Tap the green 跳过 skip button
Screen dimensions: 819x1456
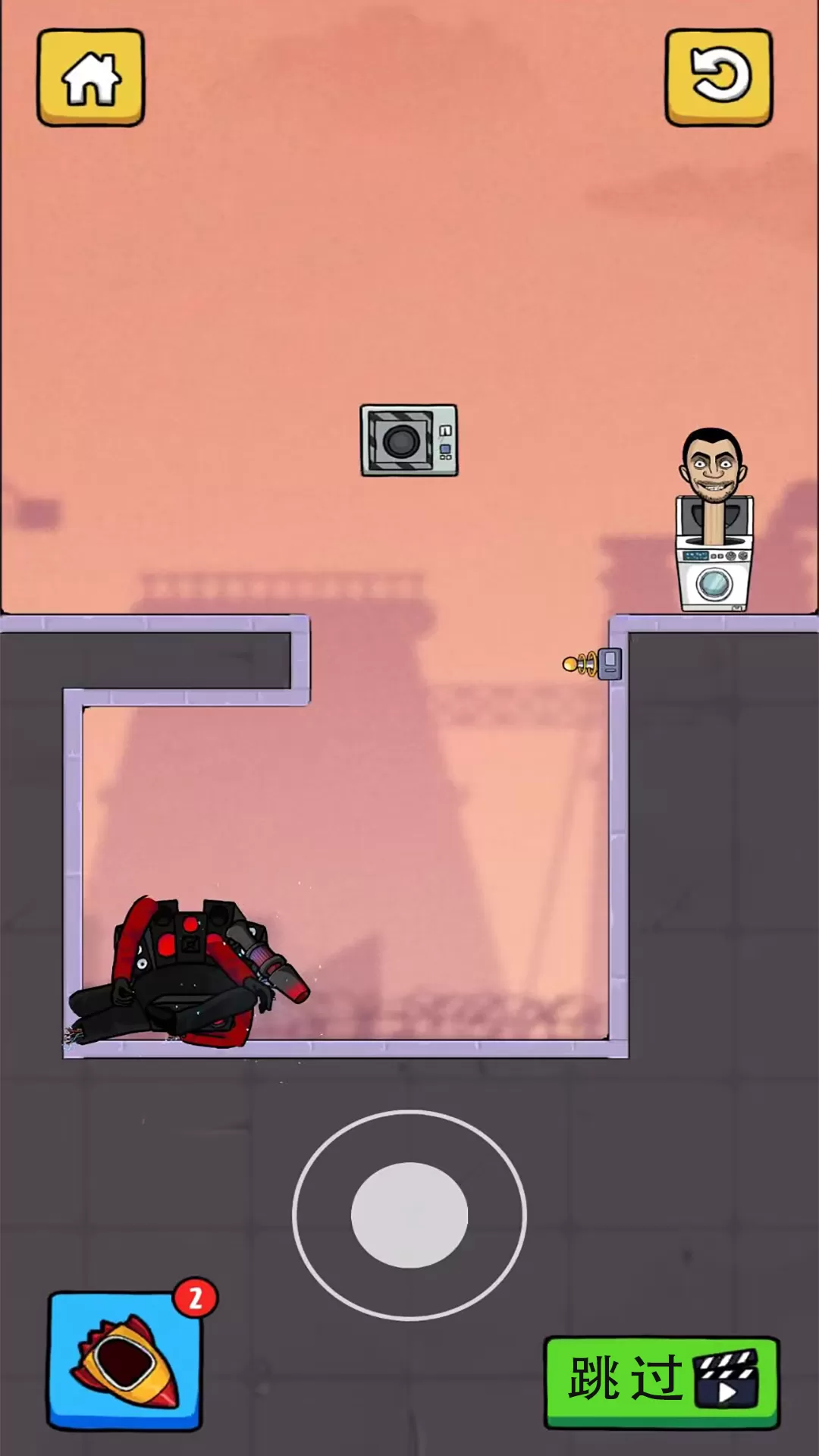(x=661, y=1382)
